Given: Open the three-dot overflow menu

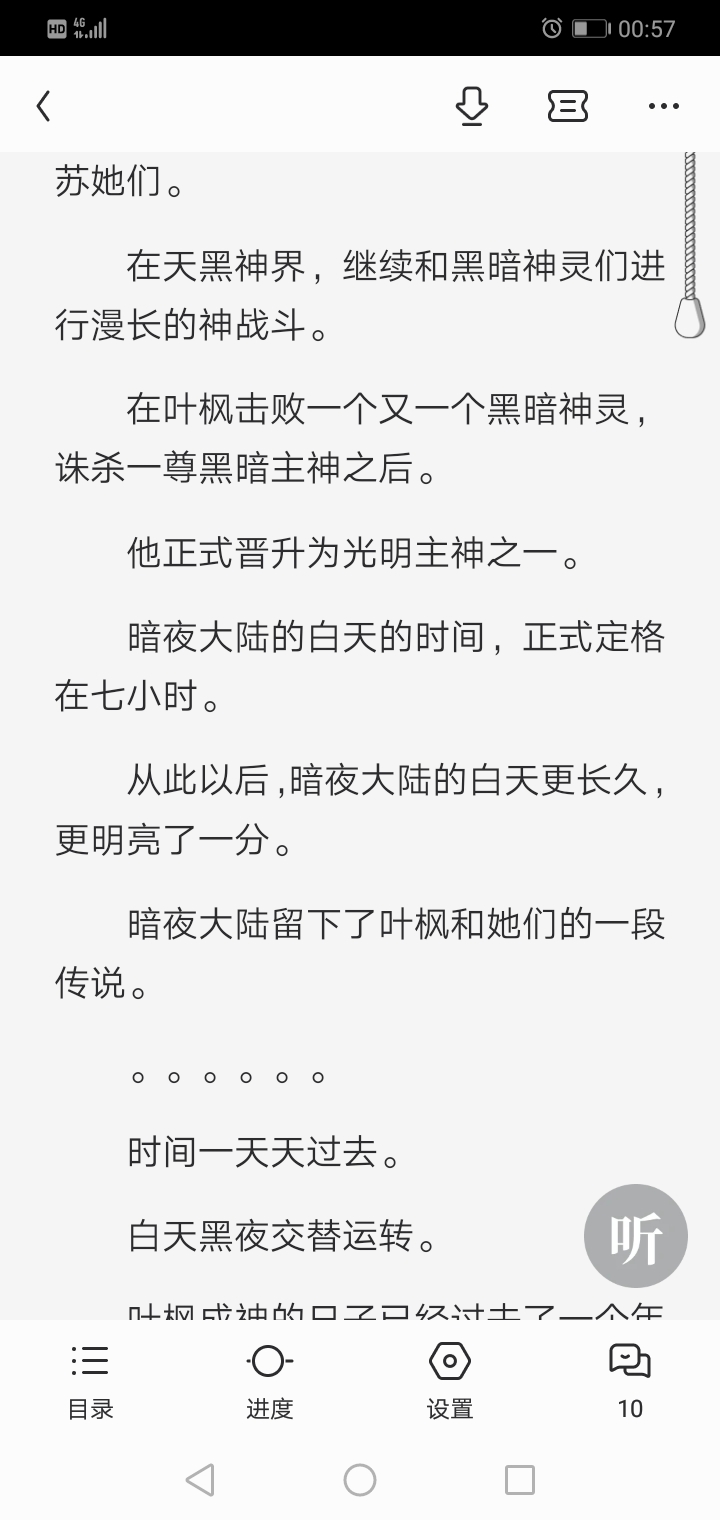Looking at the screenshot, I should point(663,106).
